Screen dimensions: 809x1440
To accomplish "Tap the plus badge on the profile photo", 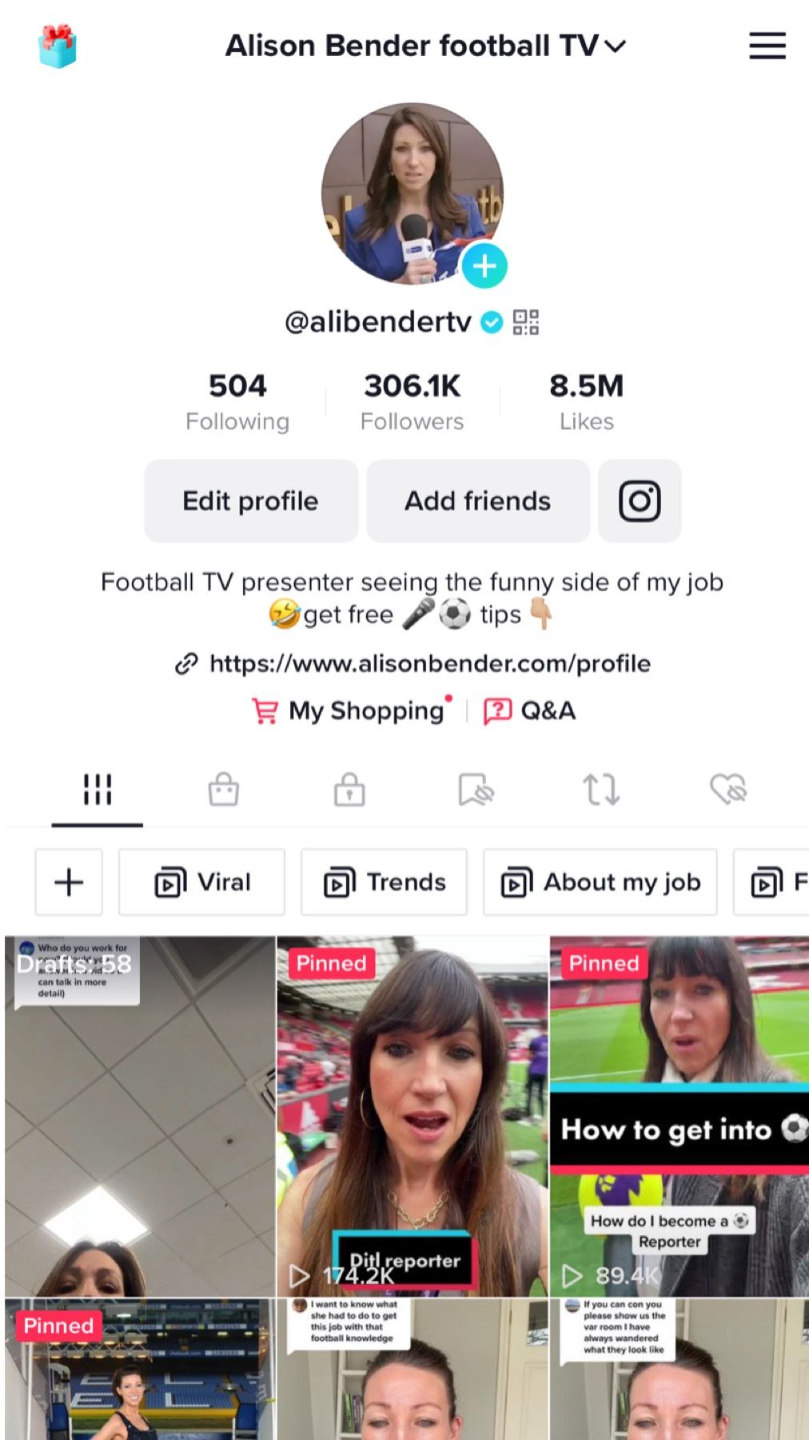I will tap(484, 266).
